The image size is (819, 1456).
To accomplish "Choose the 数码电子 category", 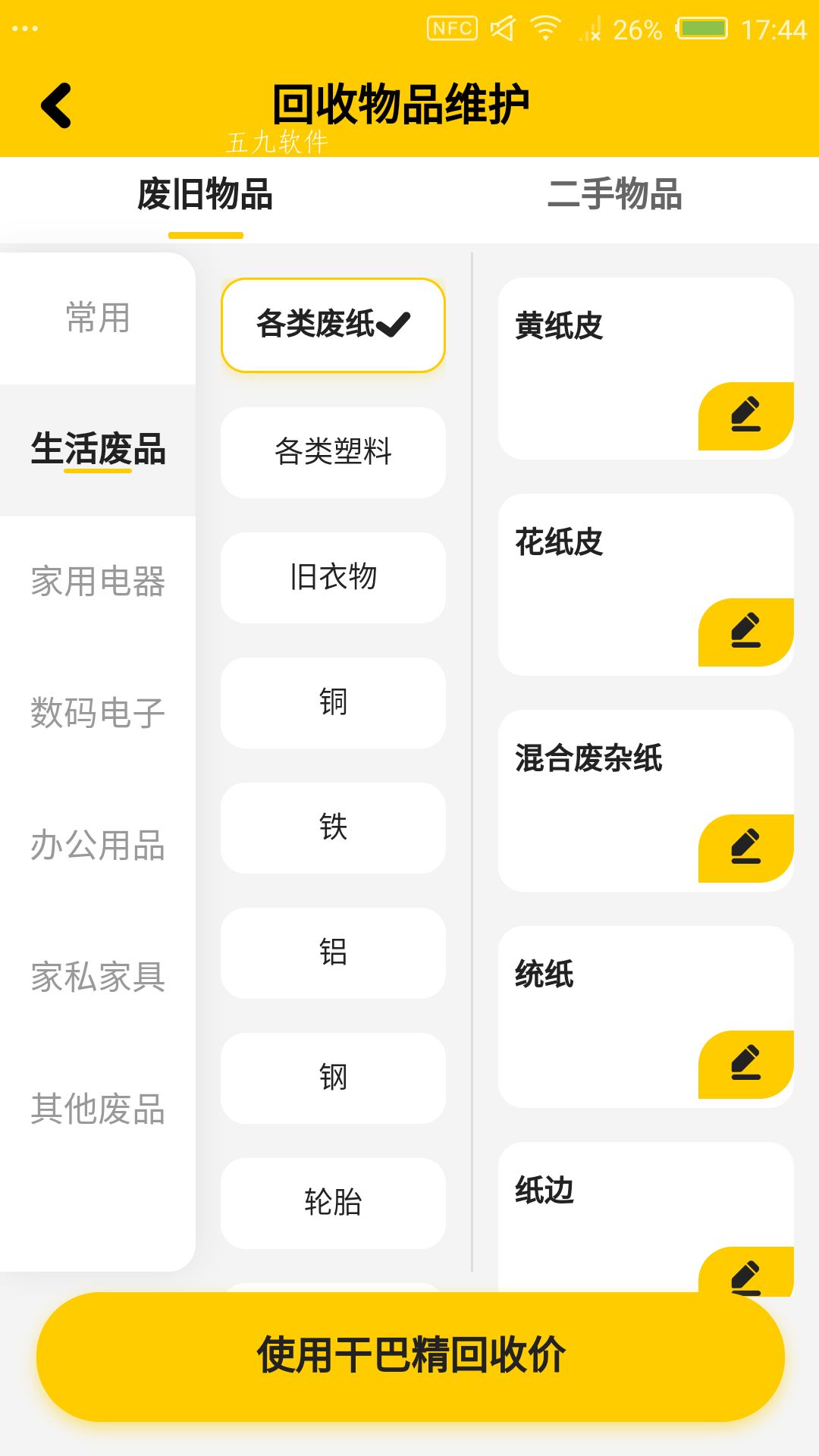I will pos(98,714).
